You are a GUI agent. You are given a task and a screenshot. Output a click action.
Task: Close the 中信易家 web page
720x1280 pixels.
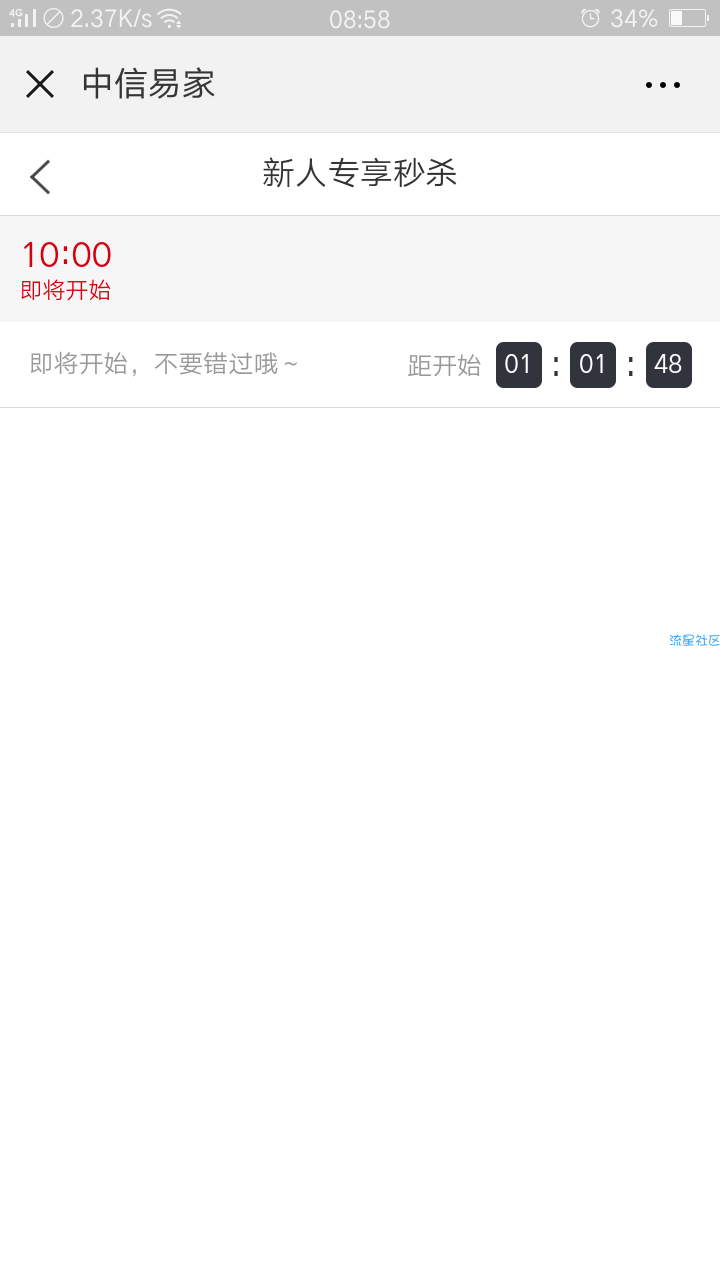[x=40, y=84]
